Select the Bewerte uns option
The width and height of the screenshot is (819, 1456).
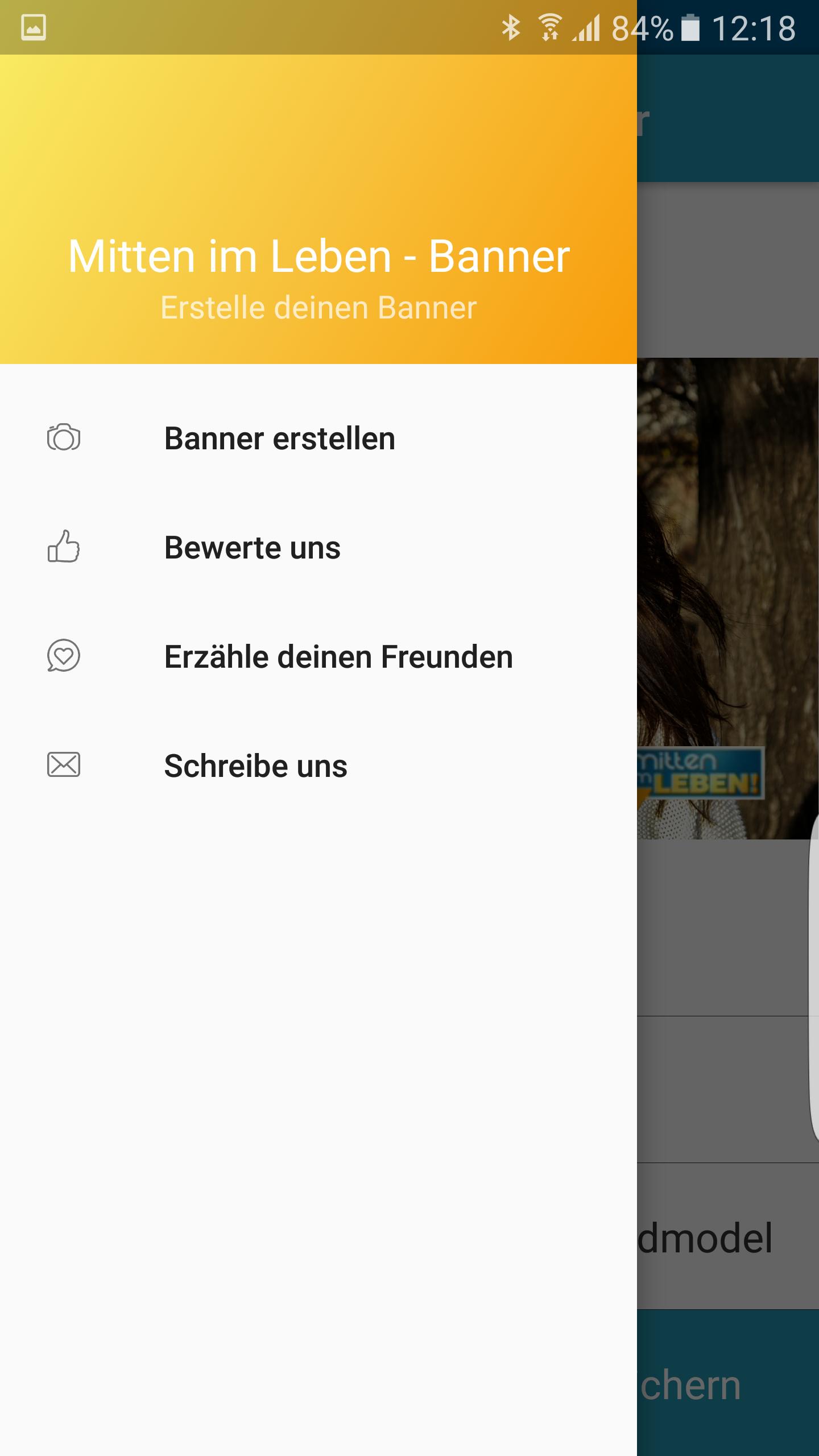click(x=252, y=548)
